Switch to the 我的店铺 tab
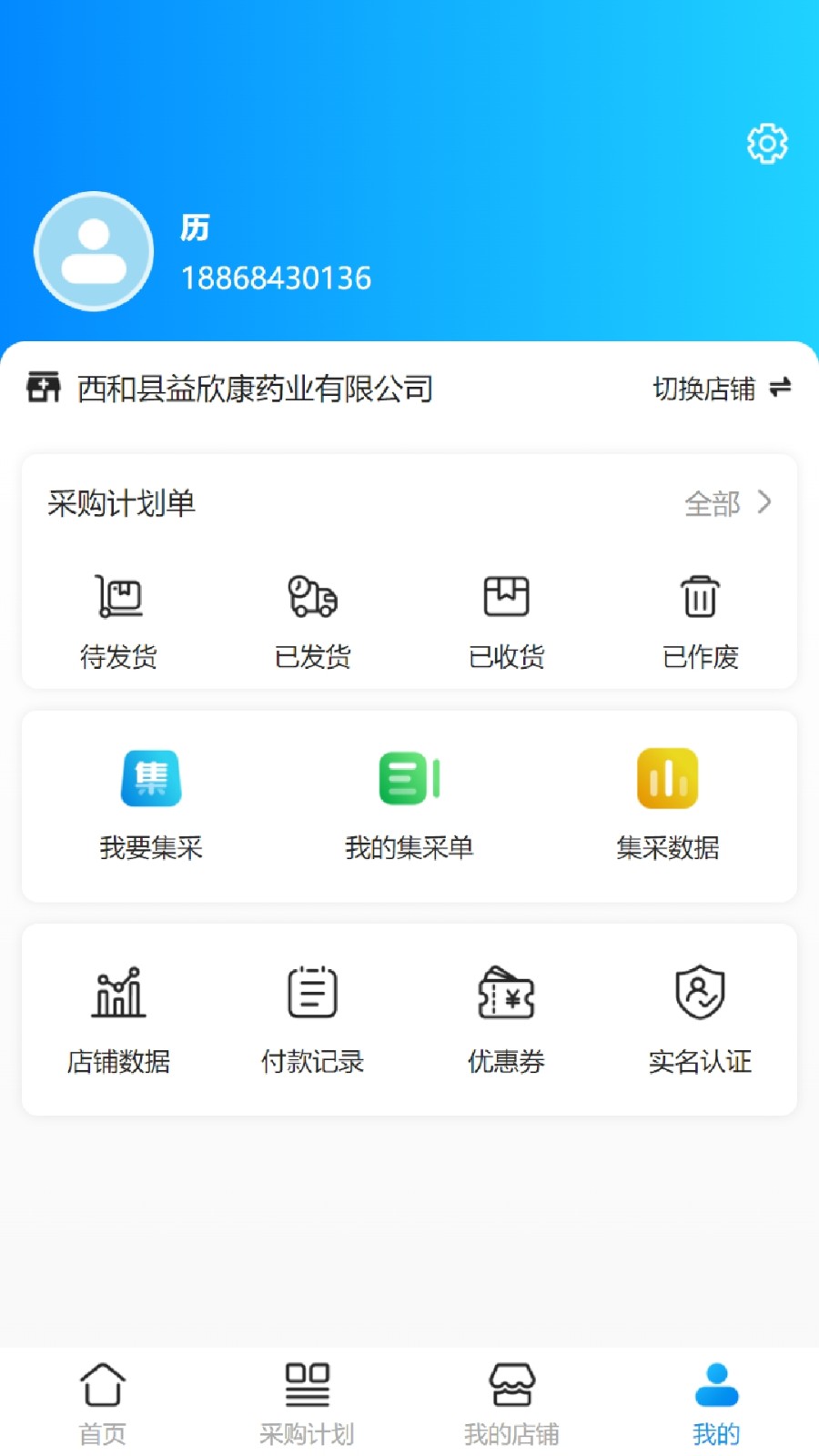 pyautogui.click(x=511, y=1403)
